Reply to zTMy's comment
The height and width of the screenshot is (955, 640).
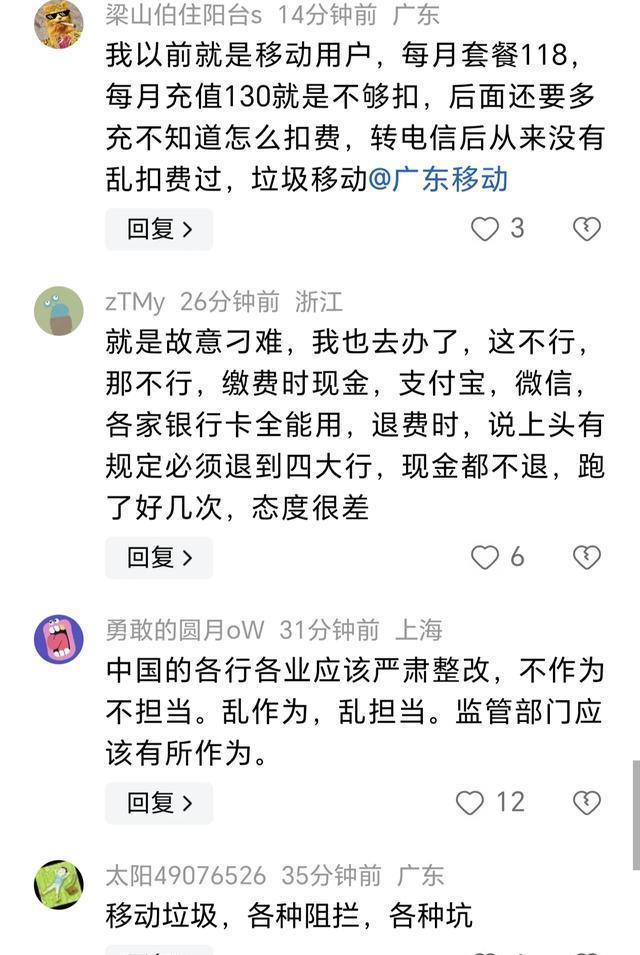(158, 557)
